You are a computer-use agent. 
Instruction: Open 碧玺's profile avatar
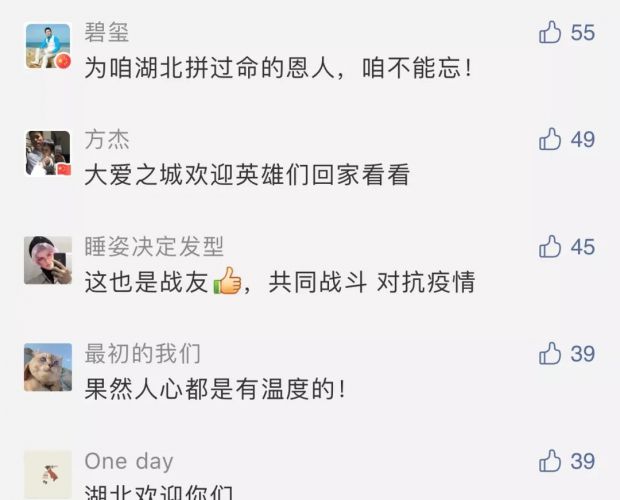(x=48, y=47)
